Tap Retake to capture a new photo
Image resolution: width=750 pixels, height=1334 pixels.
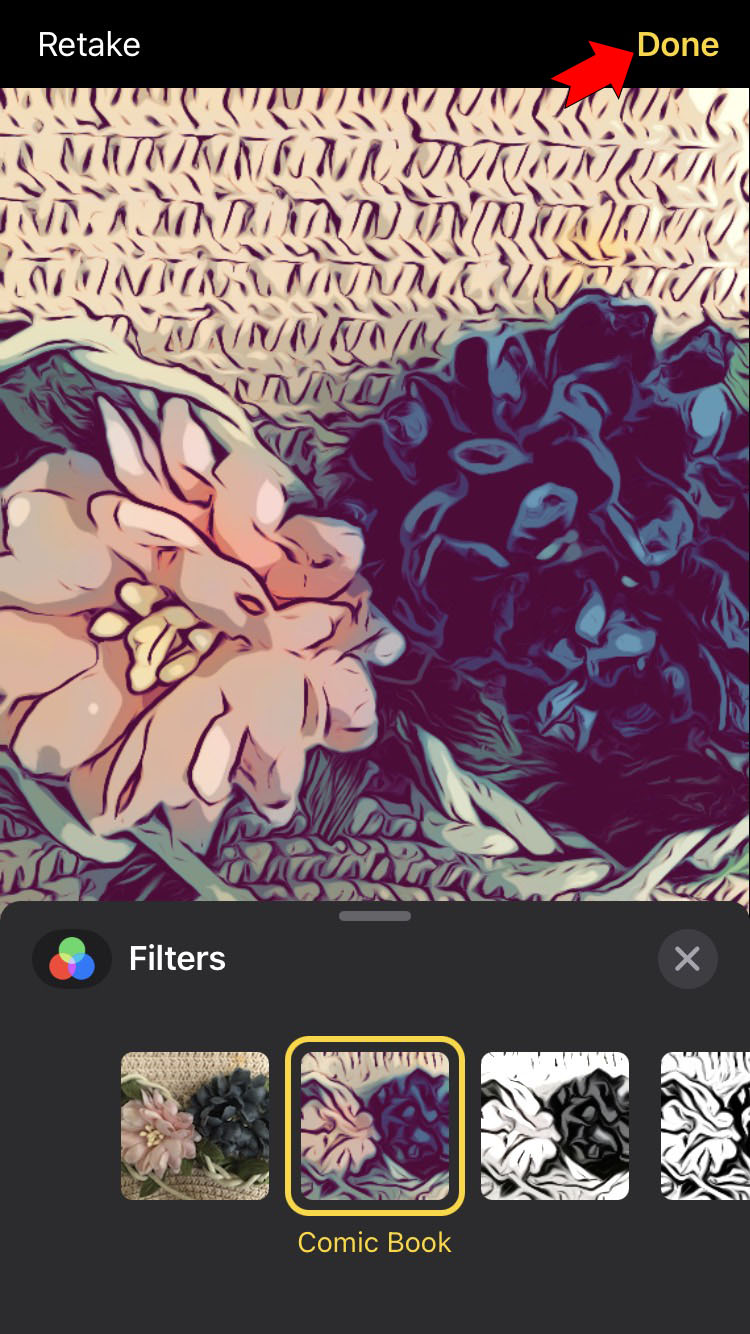click(89, 45)
